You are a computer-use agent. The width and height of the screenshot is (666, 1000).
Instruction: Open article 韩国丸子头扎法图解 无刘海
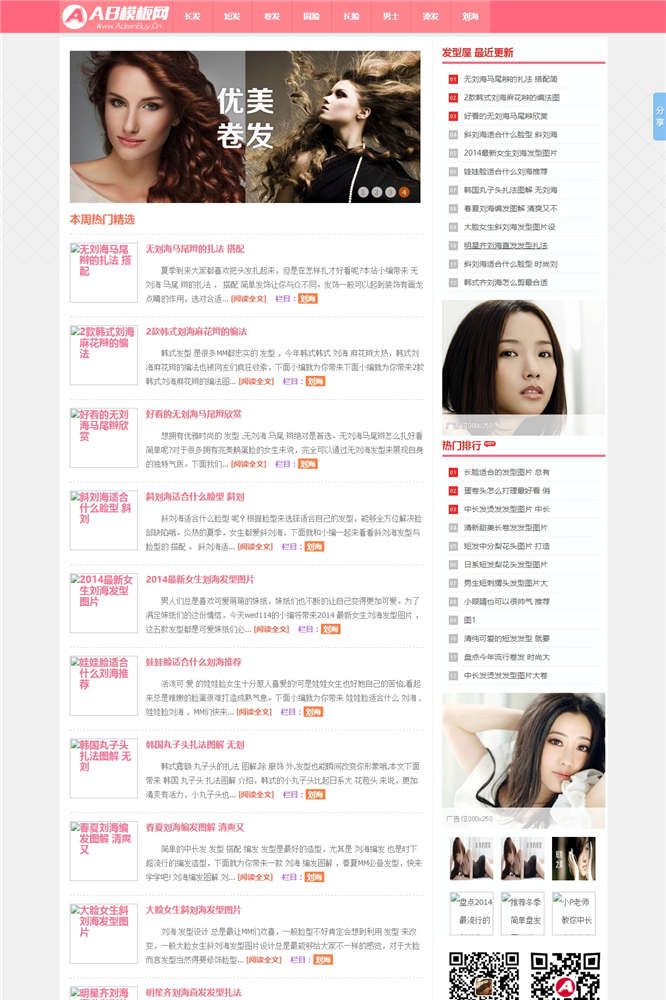click(195, 745)
